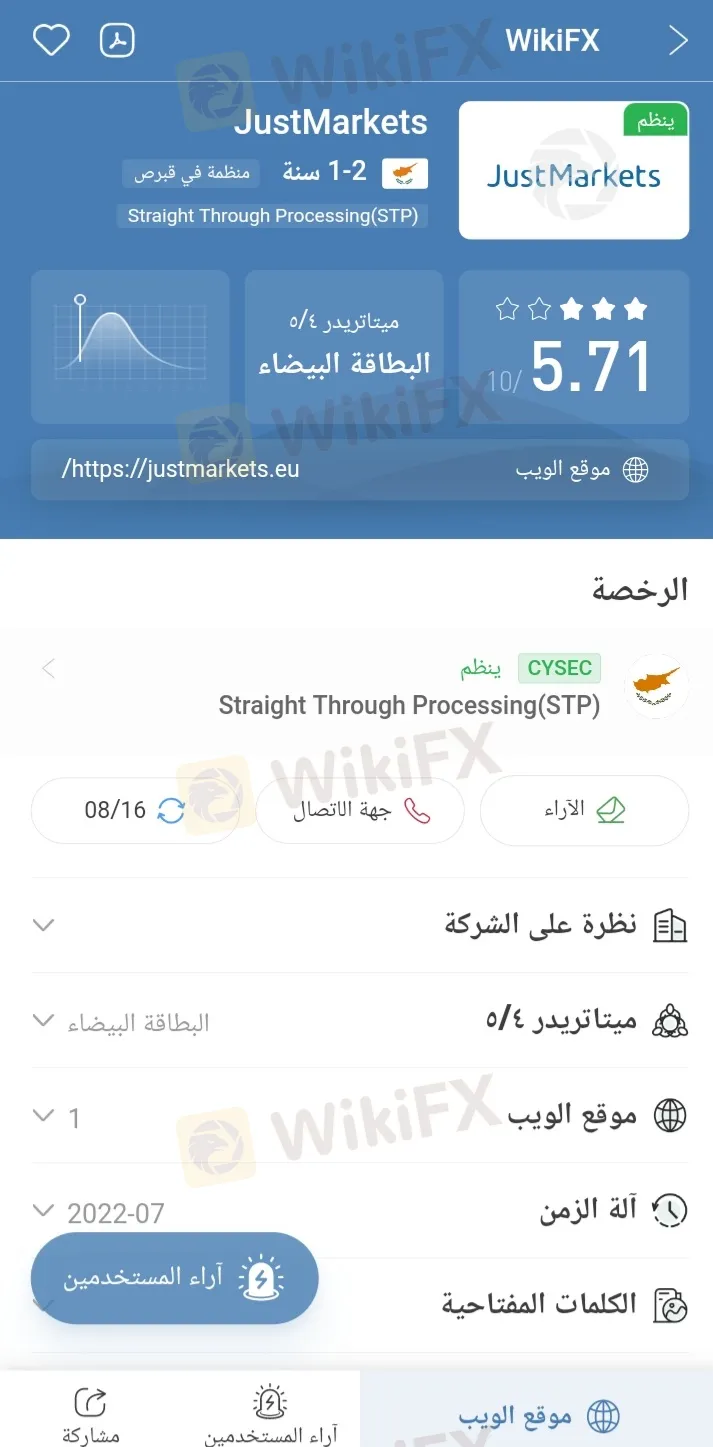Viewport: 713px width, 1447px height.
Task: Expand آلة الزمن row dated 2022-07
Action: point(360,1212)
